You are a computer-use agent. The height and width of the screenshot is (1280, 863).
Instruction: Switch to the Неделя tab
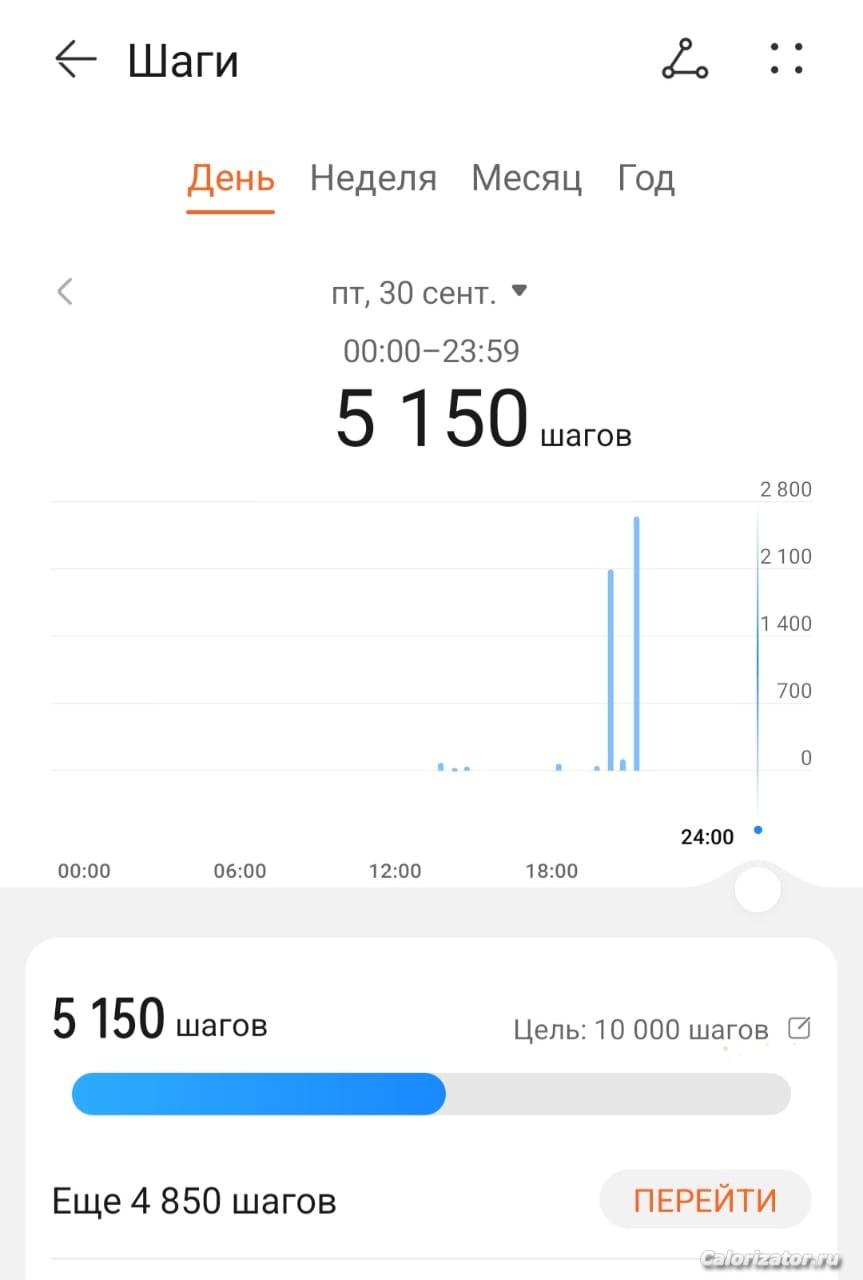[x=373, y=178]
